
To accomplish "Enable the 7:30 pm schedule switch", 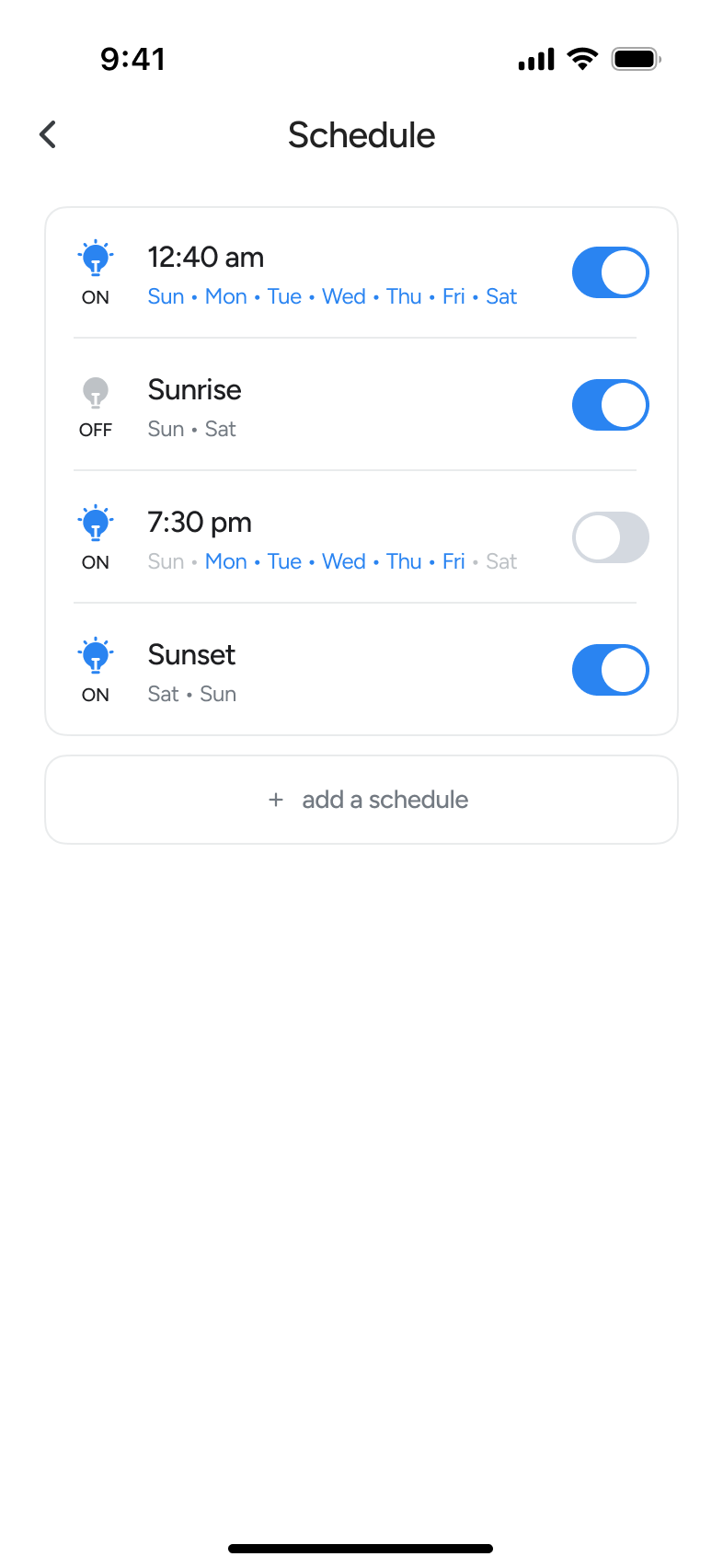I will click(x=610, y=537).
